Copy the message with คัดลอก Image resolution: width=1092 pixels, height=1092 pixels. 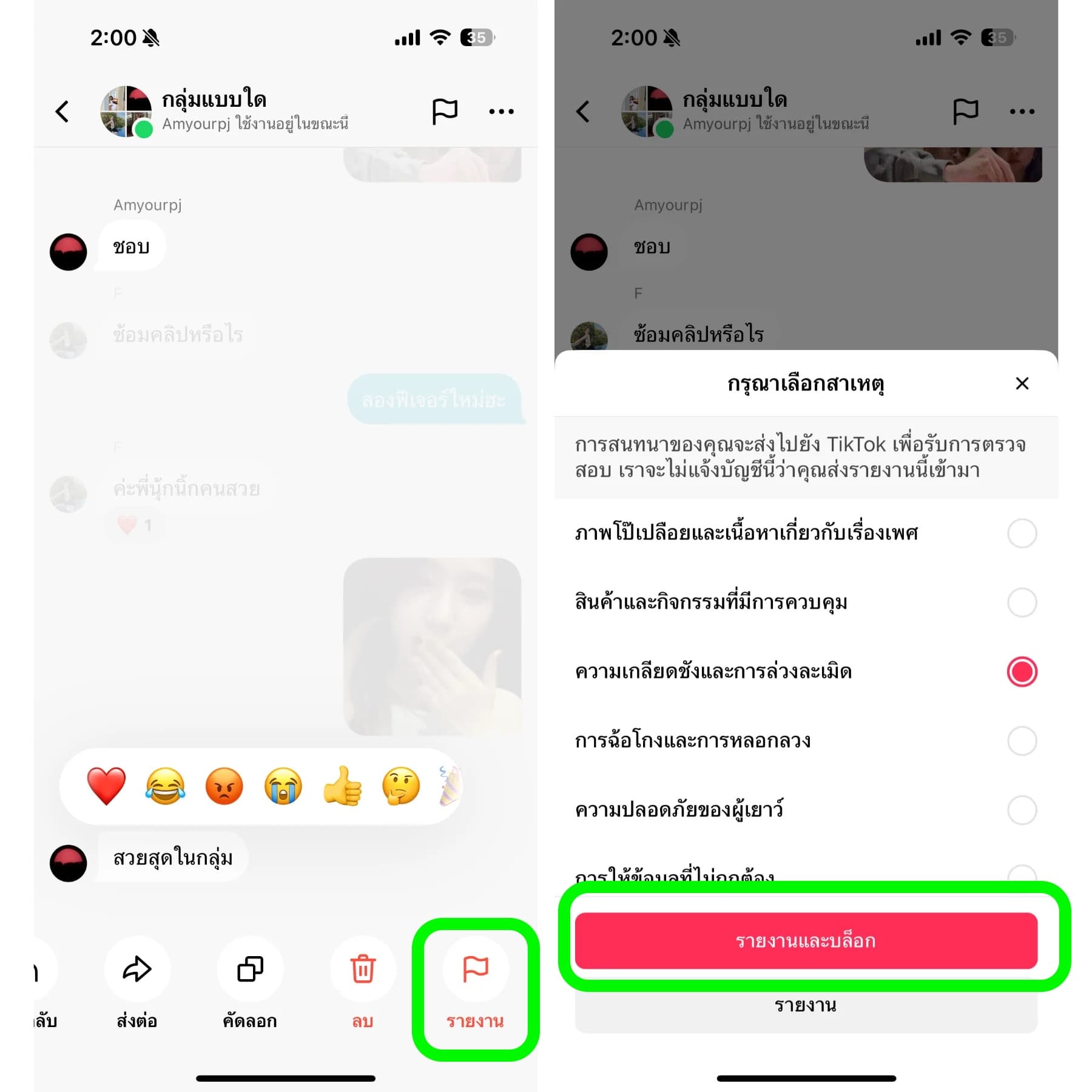[250, 969]
